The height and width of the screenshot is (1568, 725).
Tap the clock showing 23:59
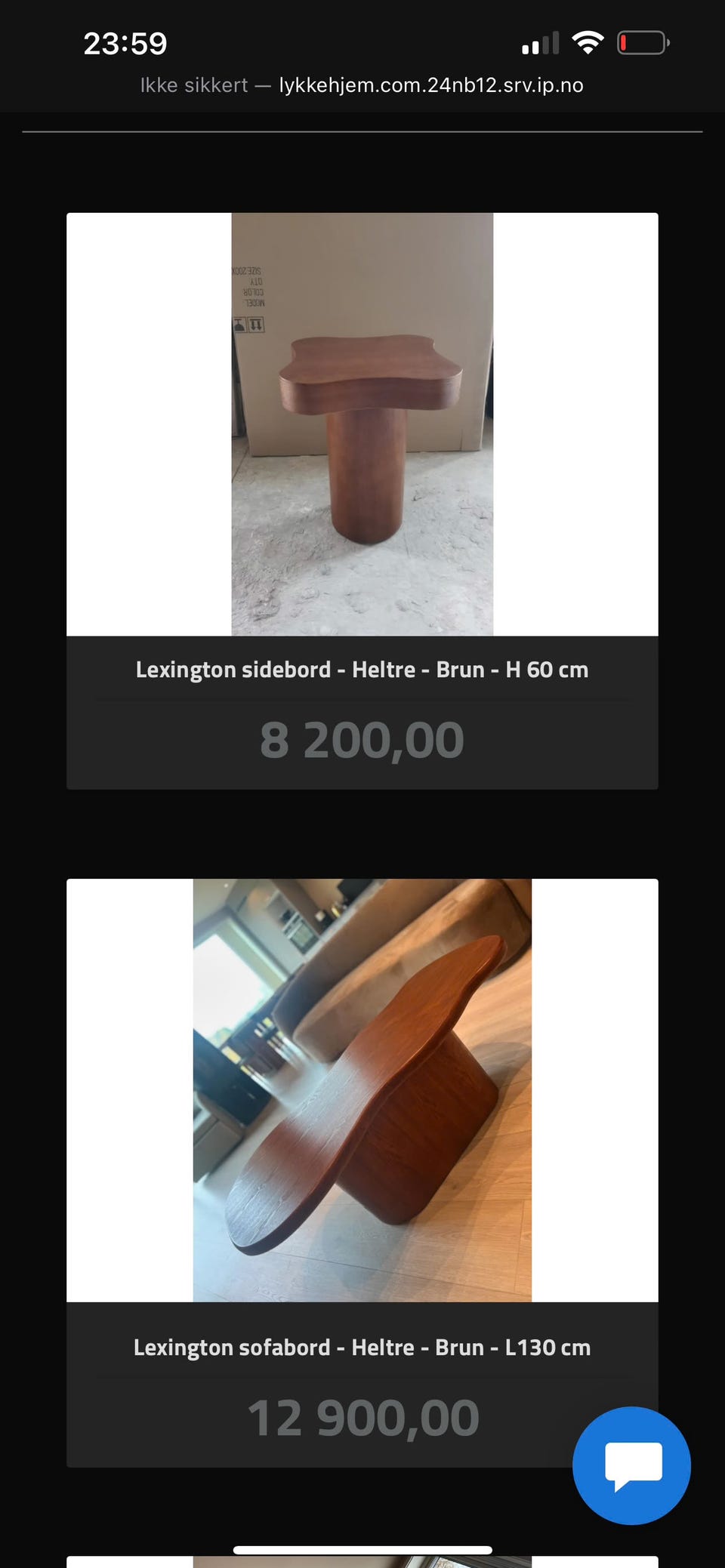pos(125,43)
